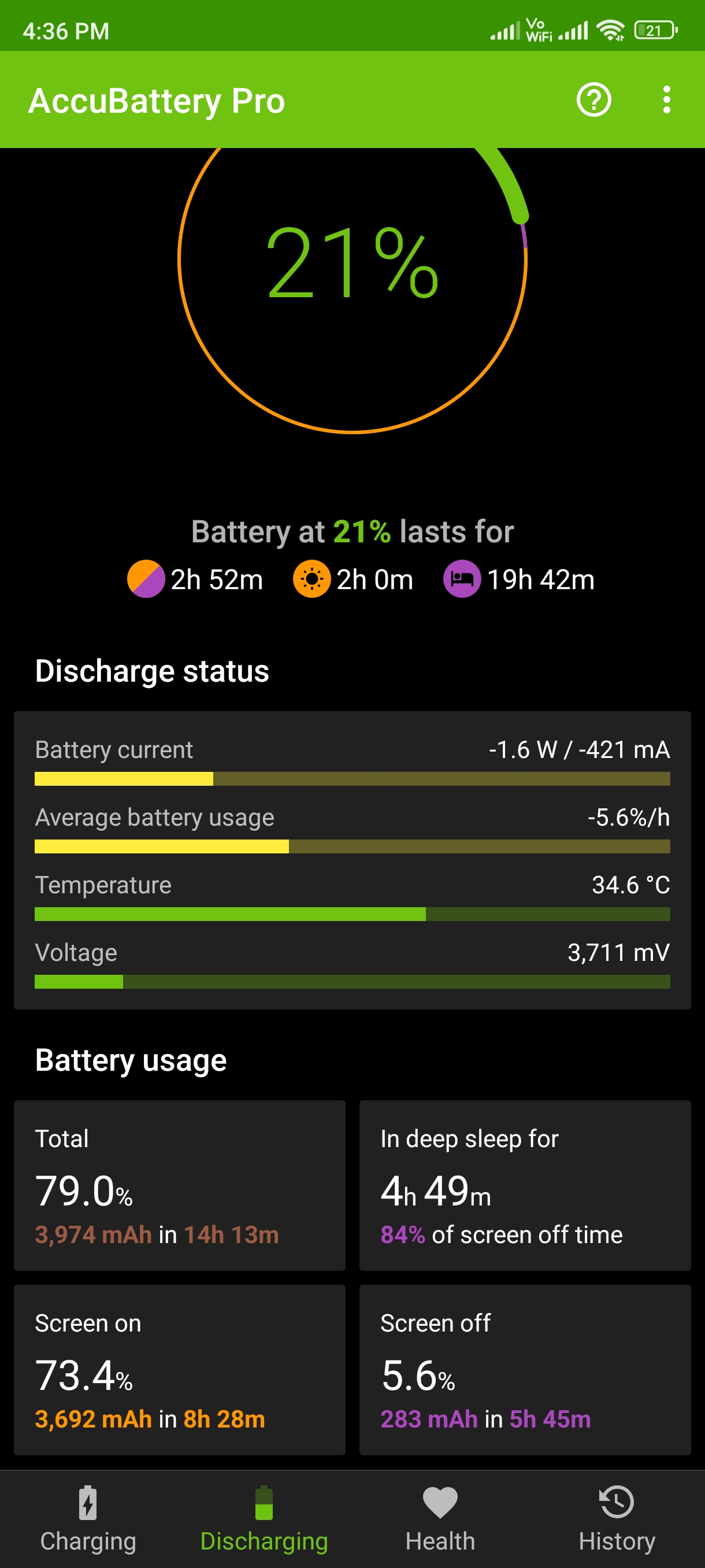This screenshot has width=705, height=1568.
Task: Go to the Health tab
Action: 440,1519
